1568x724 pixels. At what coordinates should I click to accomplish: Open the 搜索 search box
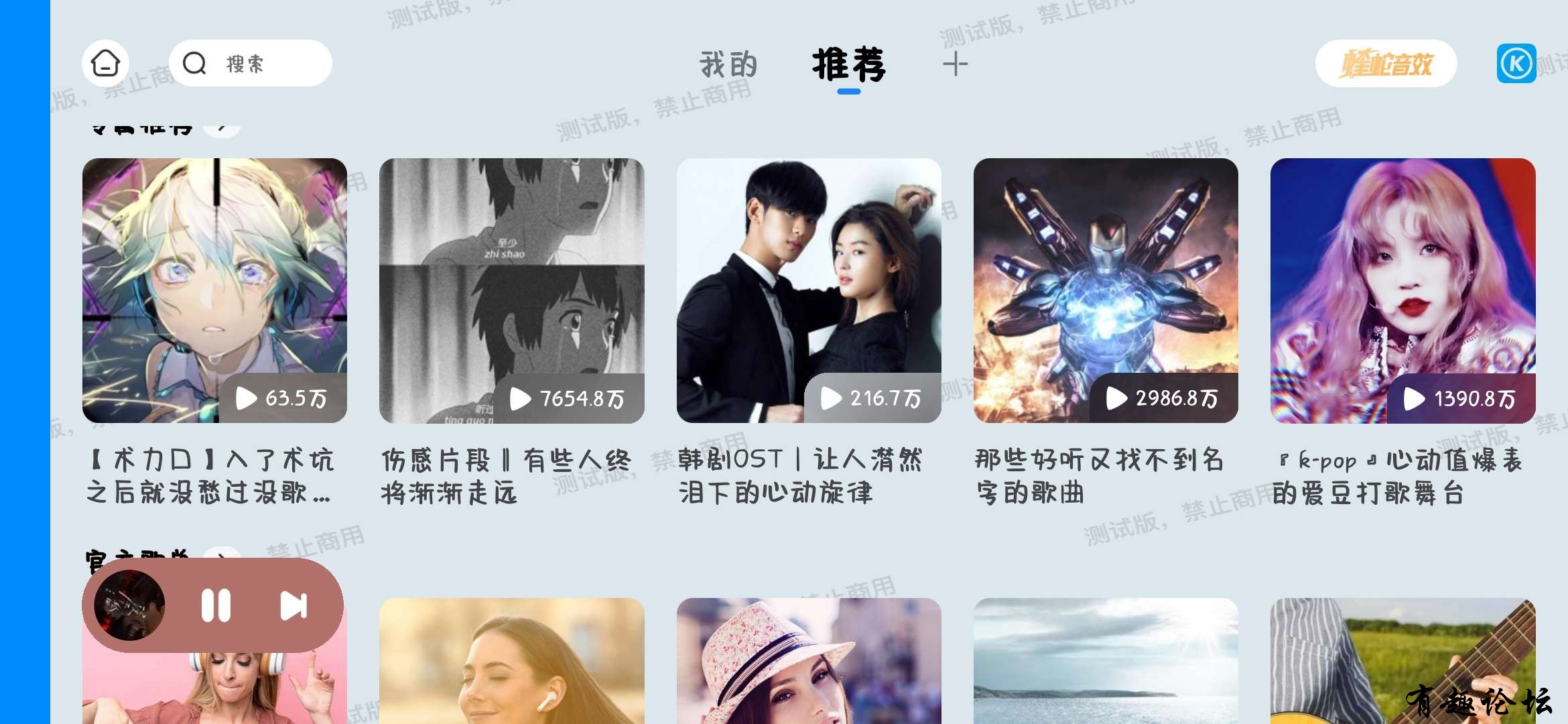pyautogui.click(x=250, y=63)
